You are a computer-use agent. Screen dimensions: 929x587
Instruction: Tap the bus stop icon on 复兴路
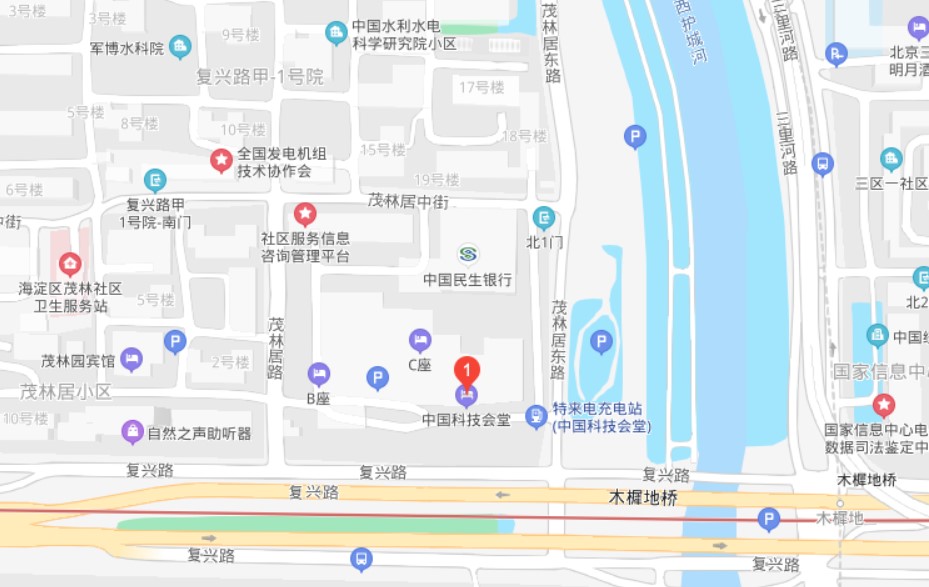click(x=362, y=558)
